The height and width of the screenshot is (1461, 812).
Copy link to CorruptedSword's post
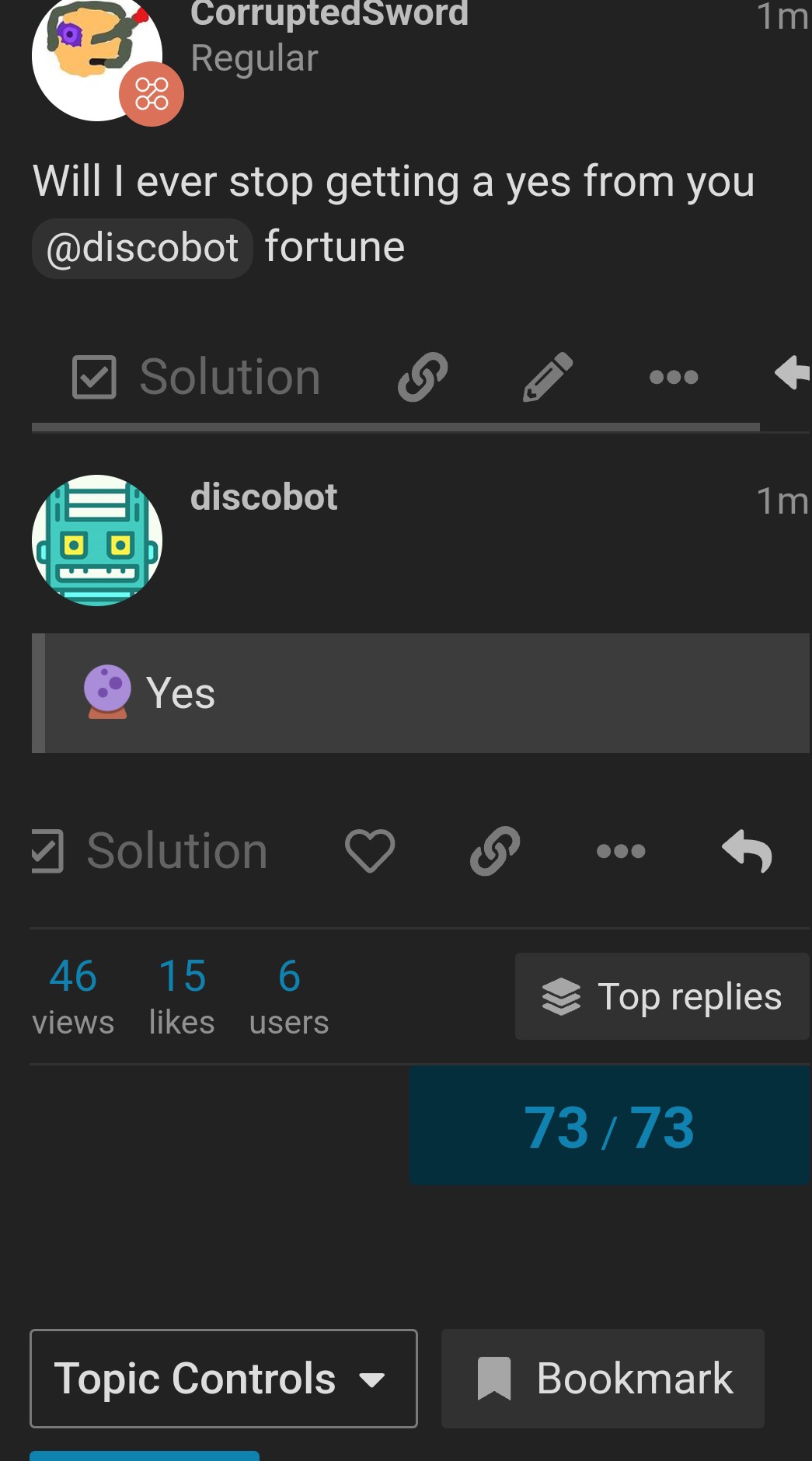423,377
